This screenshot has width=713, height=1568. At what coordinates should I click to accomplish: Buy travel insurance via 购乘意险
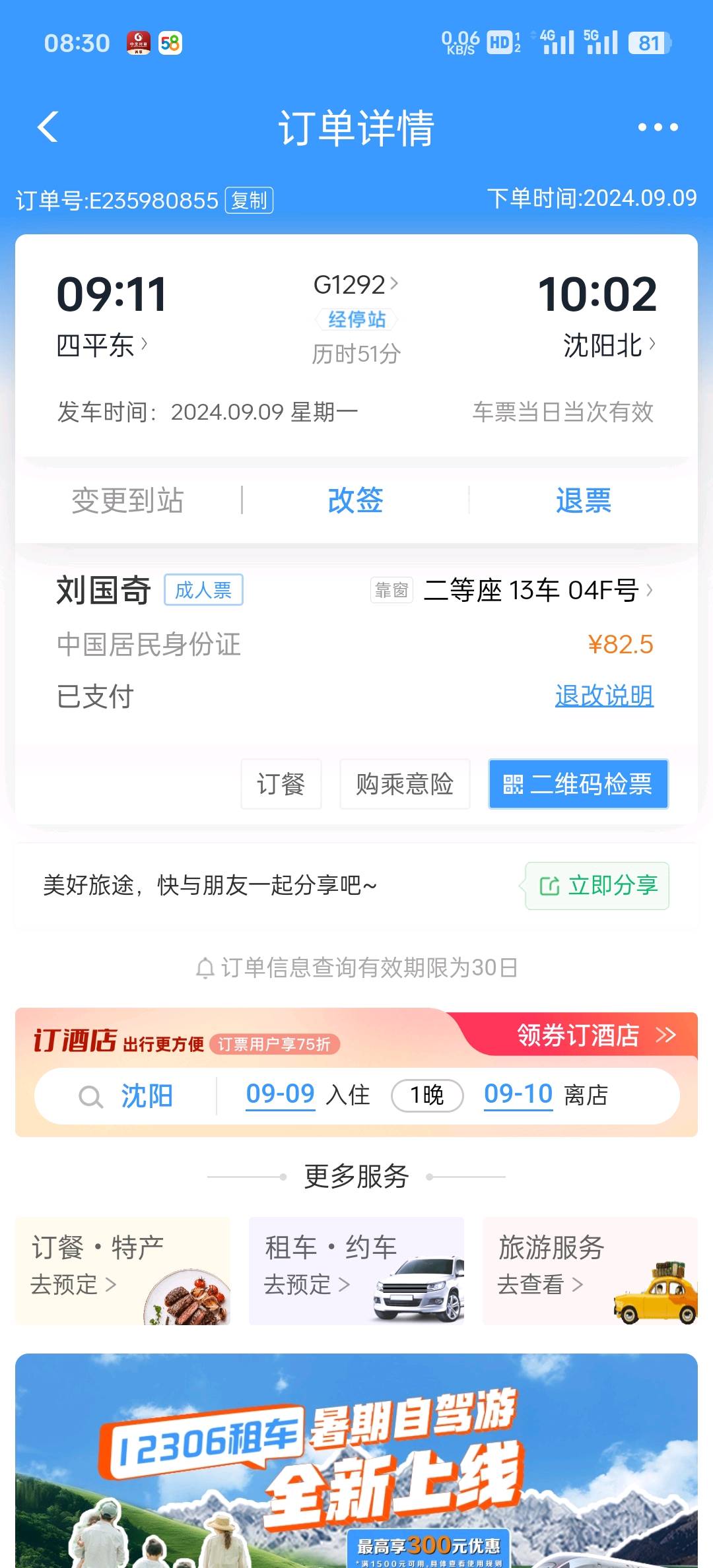click(x=405, y=784)
